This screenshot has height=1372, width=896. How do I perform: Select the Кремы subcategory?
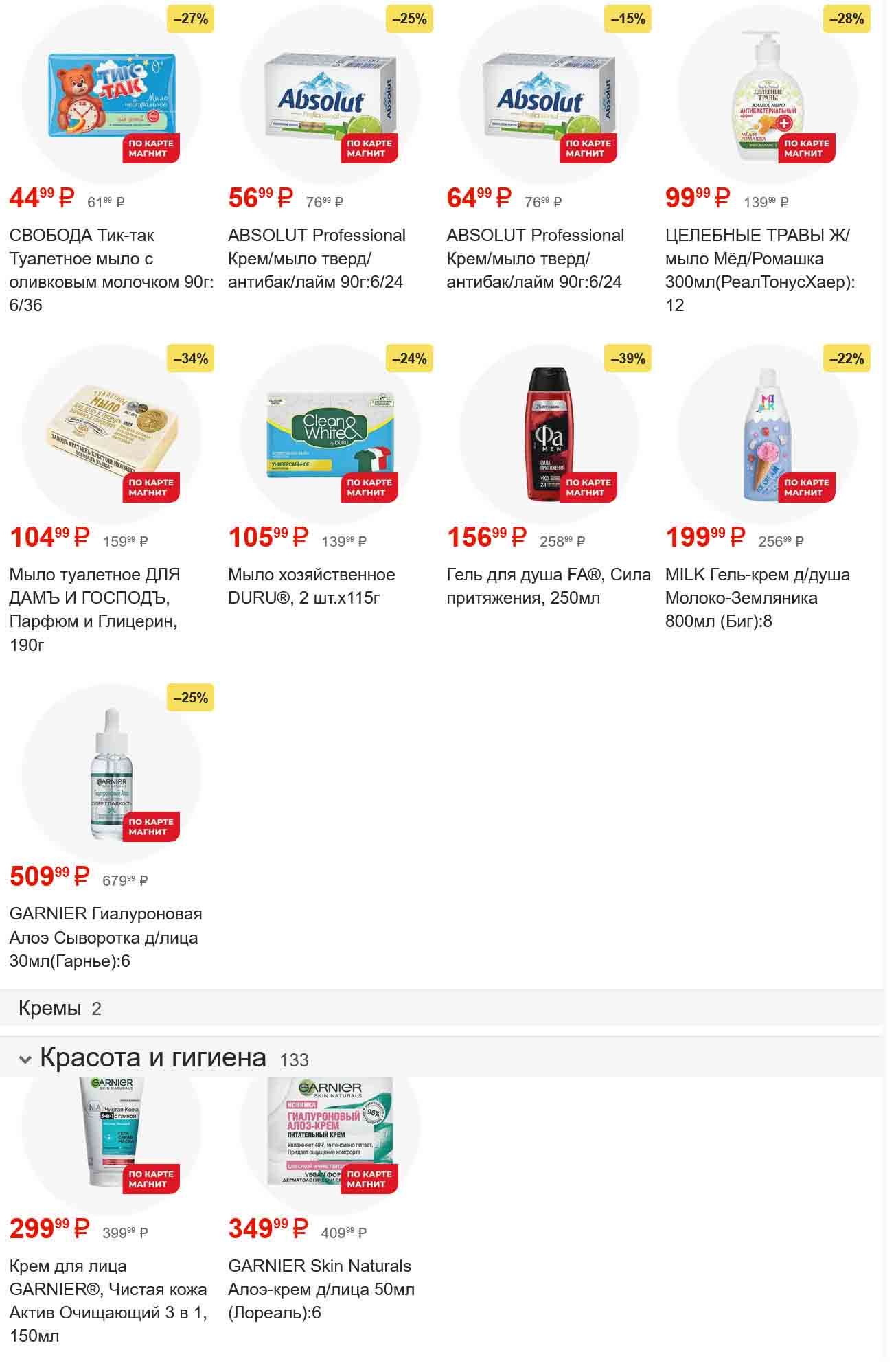point(50,1008)
